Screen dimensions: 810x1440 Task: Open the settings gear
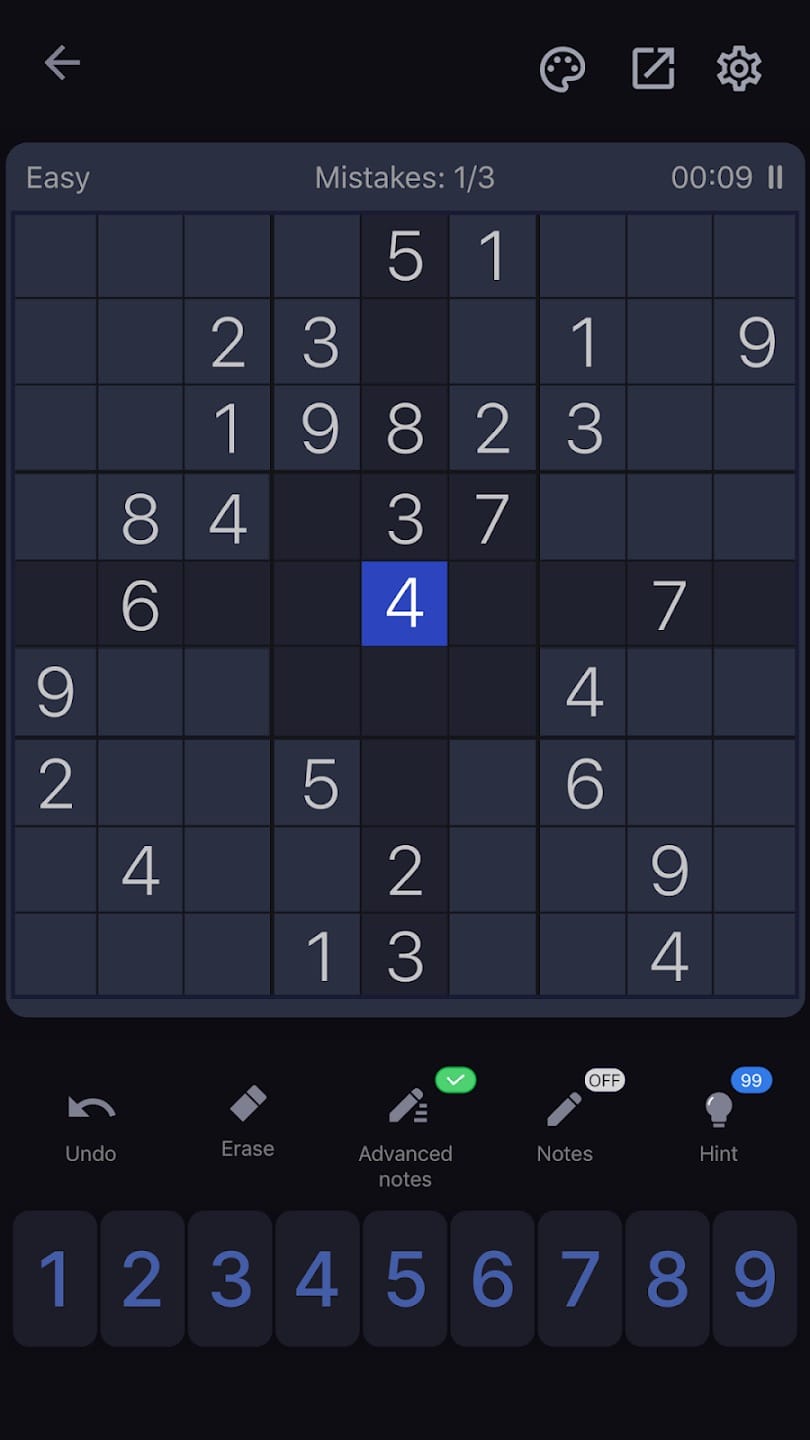737,68
